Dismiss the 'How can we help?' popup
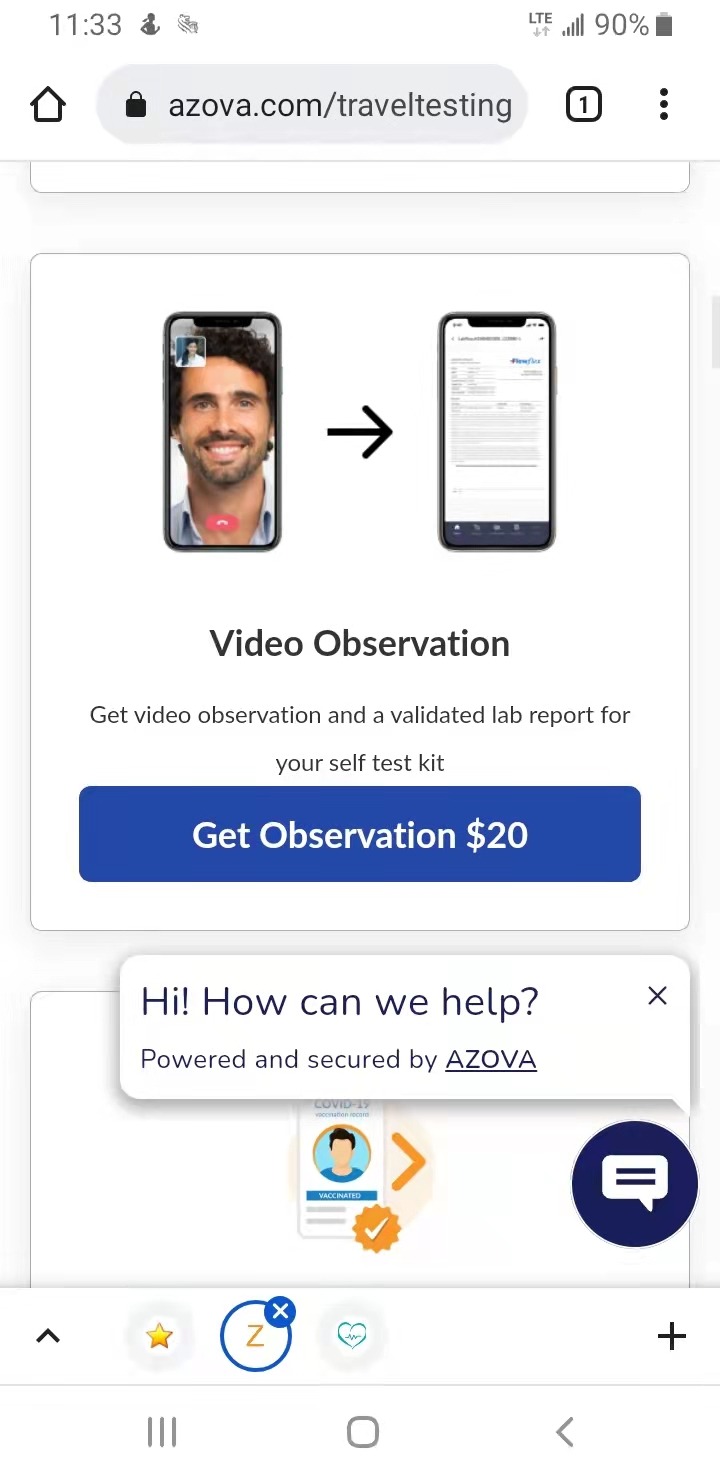 pos(657,995)
